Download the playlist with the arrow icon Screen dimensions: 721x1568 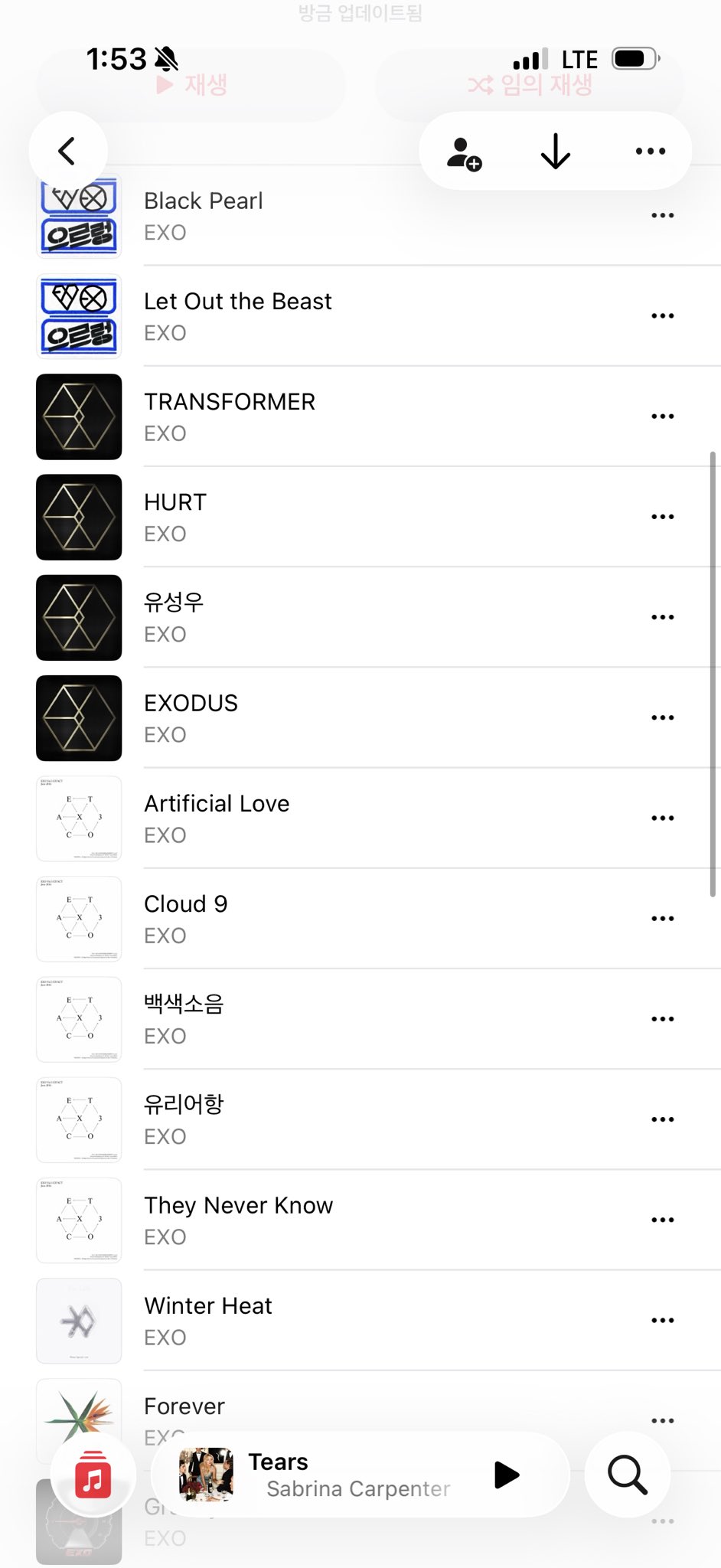pos(556,151)
